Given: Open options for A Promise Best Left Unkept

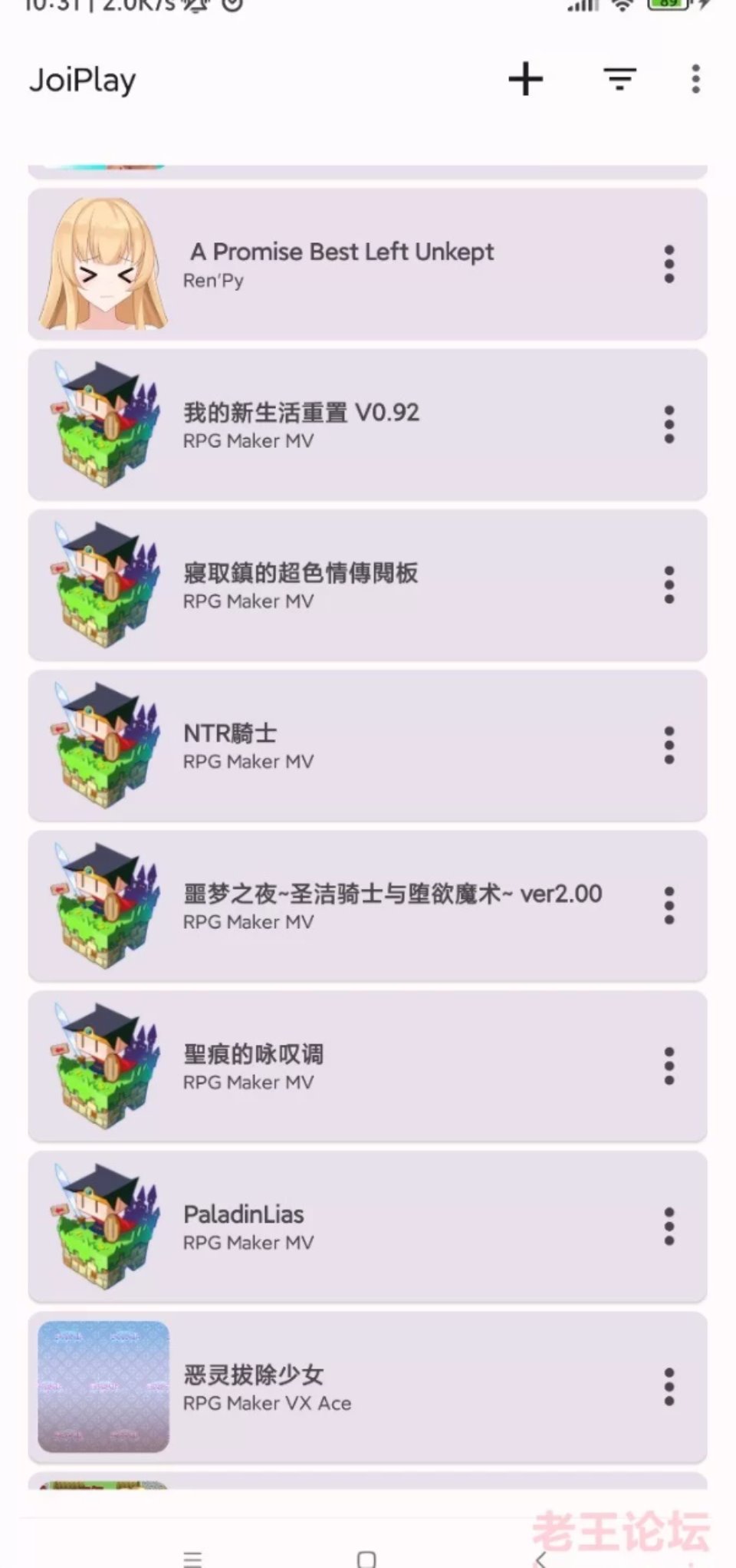Looking at the screenshot, I should click(x=669, y=265).
